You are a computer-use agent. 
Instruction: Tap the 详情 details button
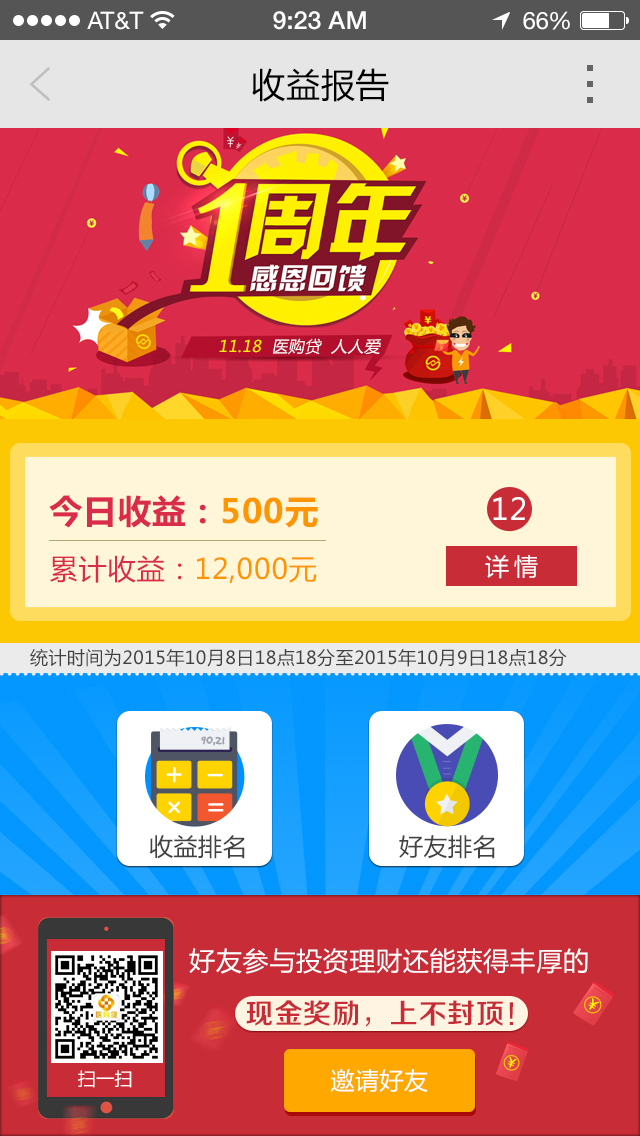[511, 566]
